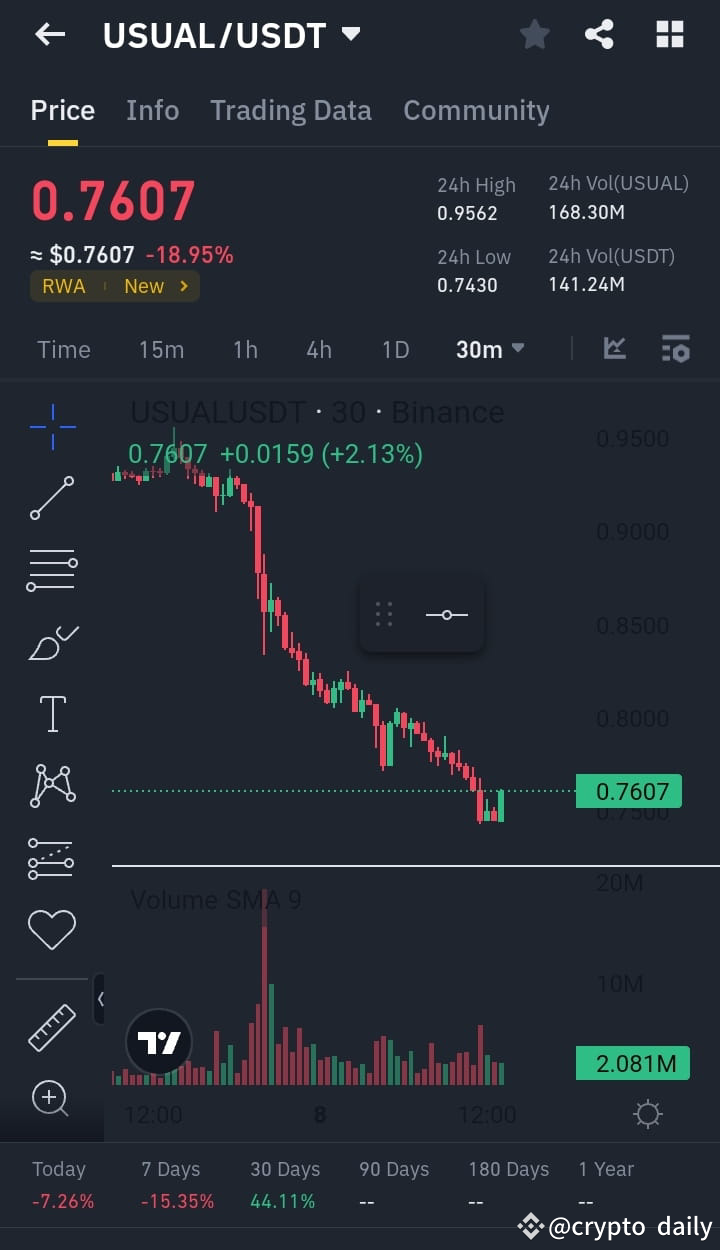Share the USUAL/USDT chart
The height and width of the screenshot is (1250, 720).
[x=599, y=33]
